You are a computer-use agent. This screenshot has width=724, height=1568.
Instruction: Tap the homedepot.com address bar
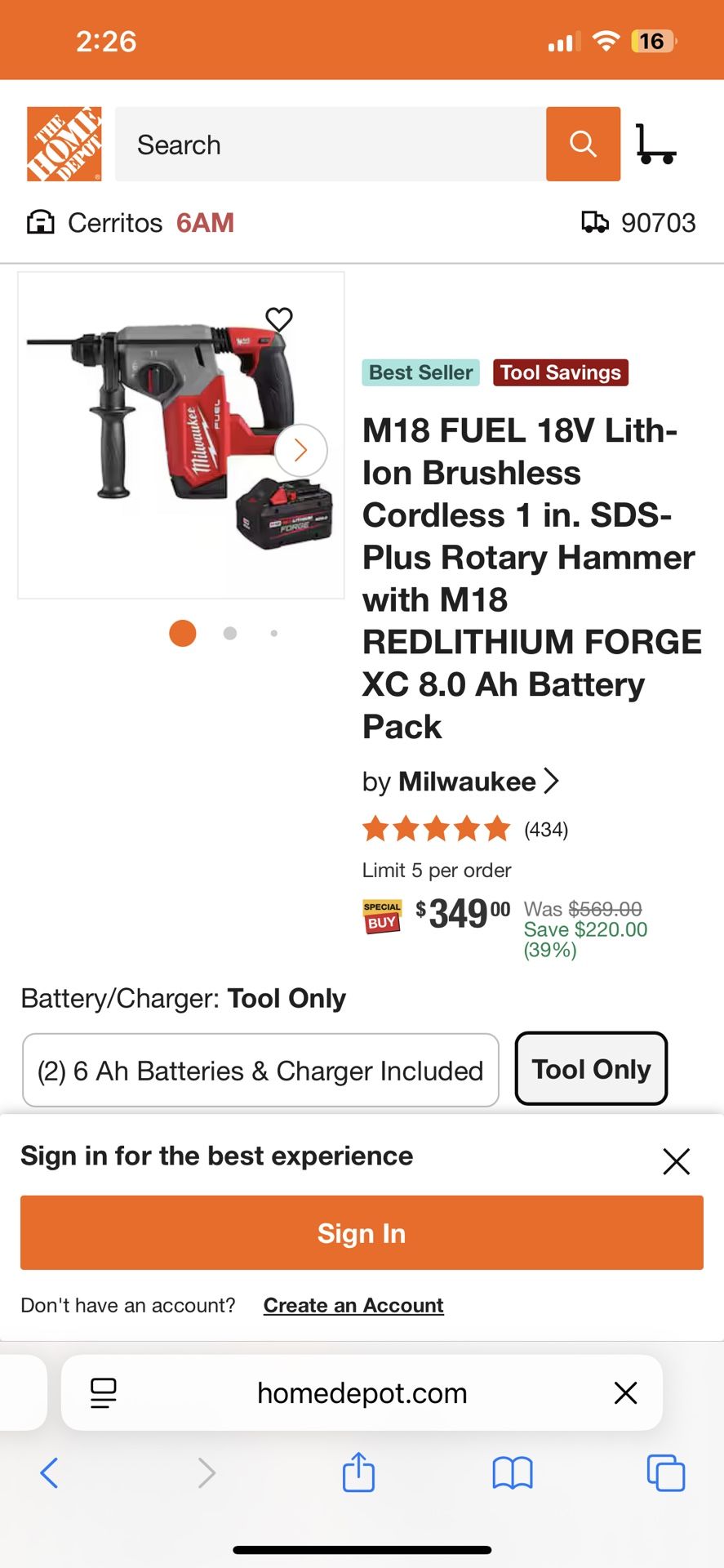[362, 1393]
